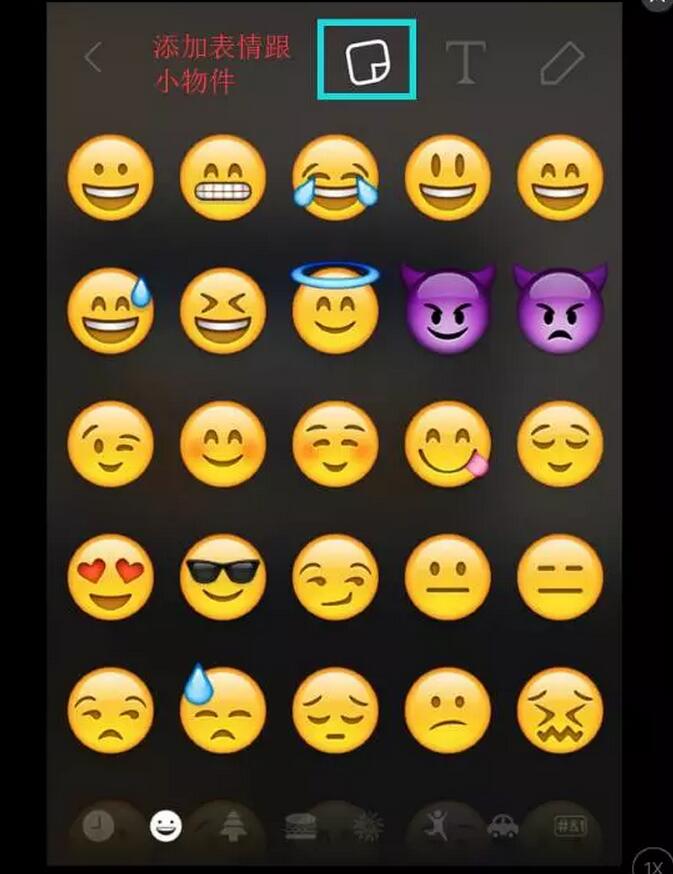Viewport: 673px width, 874px height.
Task: Open the food burger emoji tab
Action: (300, 826)
